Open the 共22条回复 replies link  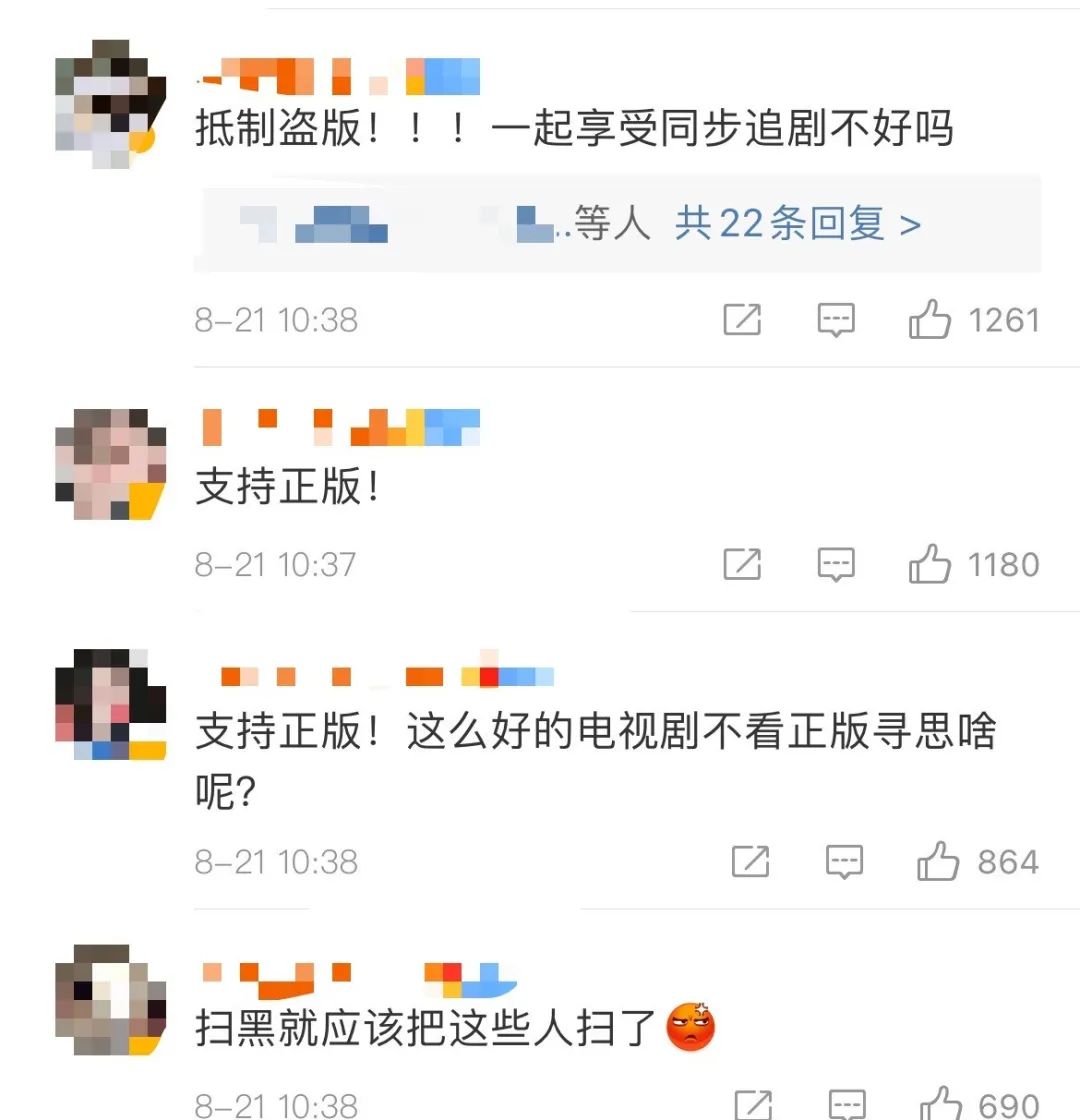tap(797, 224)
